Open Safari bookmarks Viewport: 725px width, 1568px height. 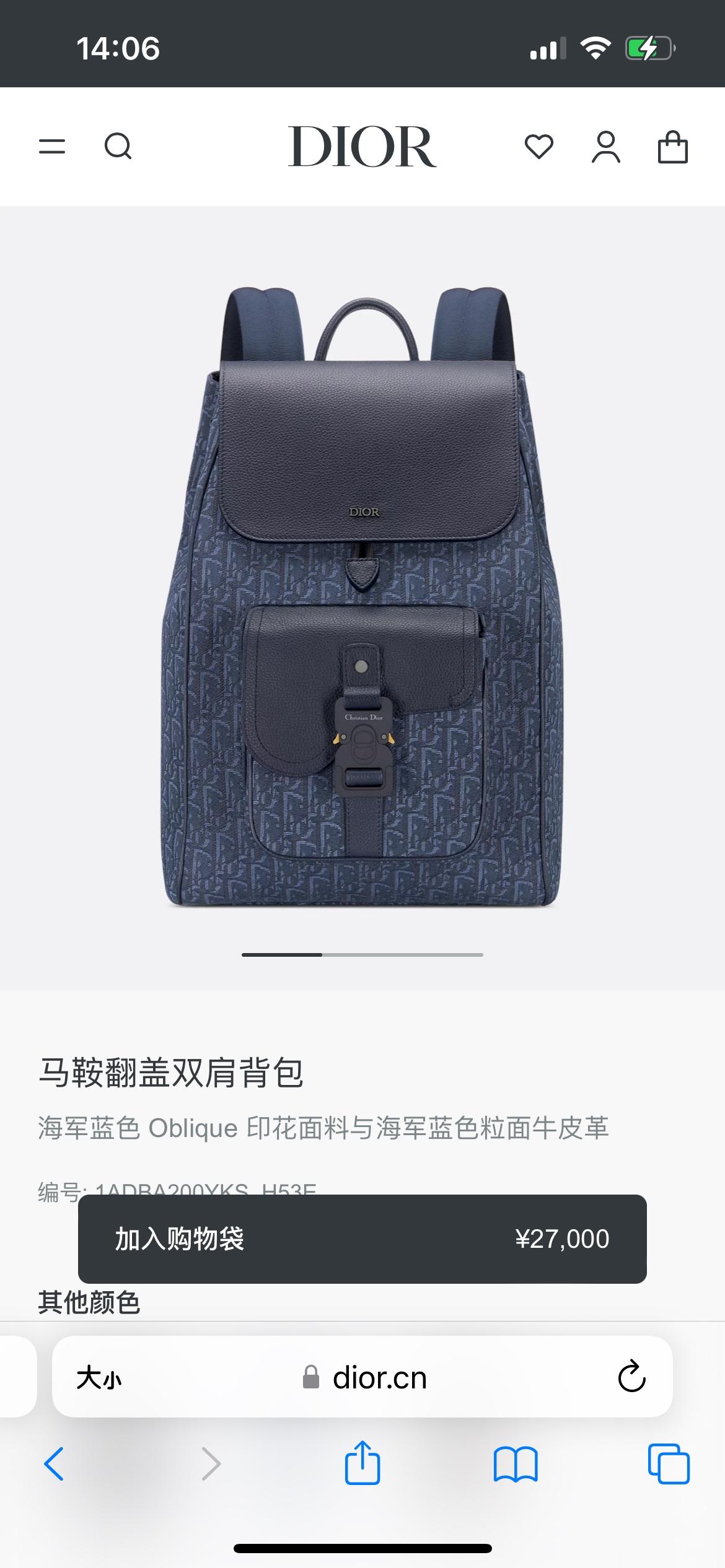(516, 1464)
